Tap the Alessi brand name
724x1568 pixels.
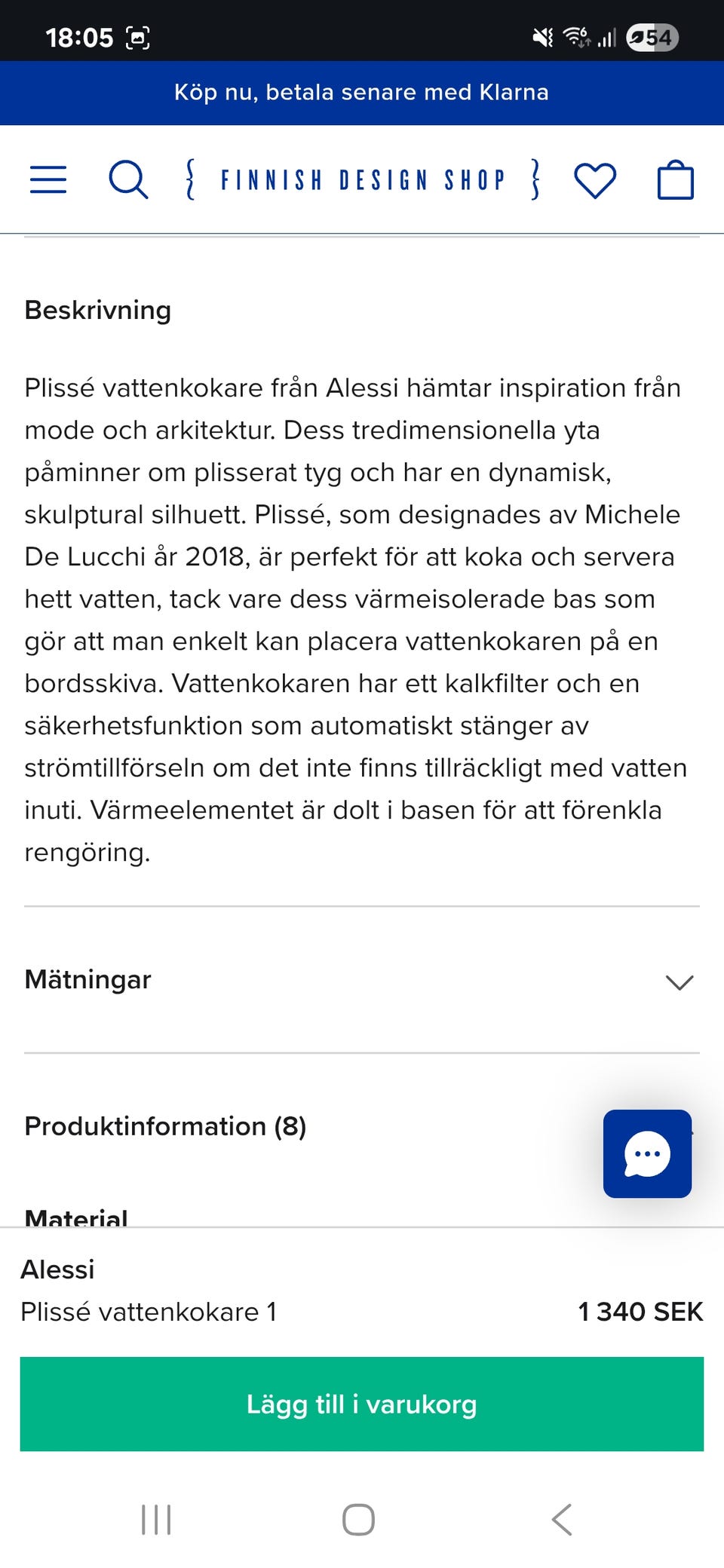59,1269
